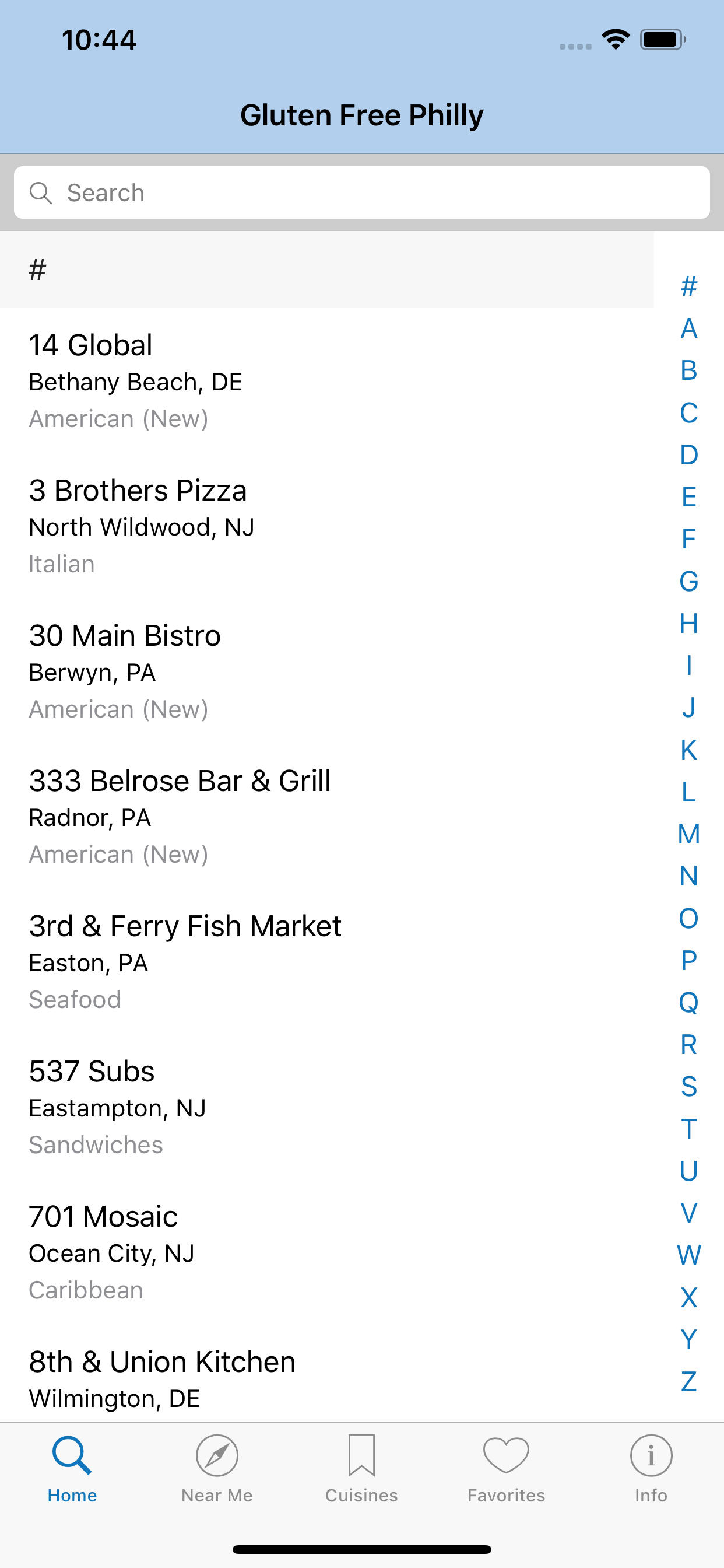The width and height of the screenshot is (724, 1568).
Task: Tap the Wi-Fi status icon
Action: point(615,39)
